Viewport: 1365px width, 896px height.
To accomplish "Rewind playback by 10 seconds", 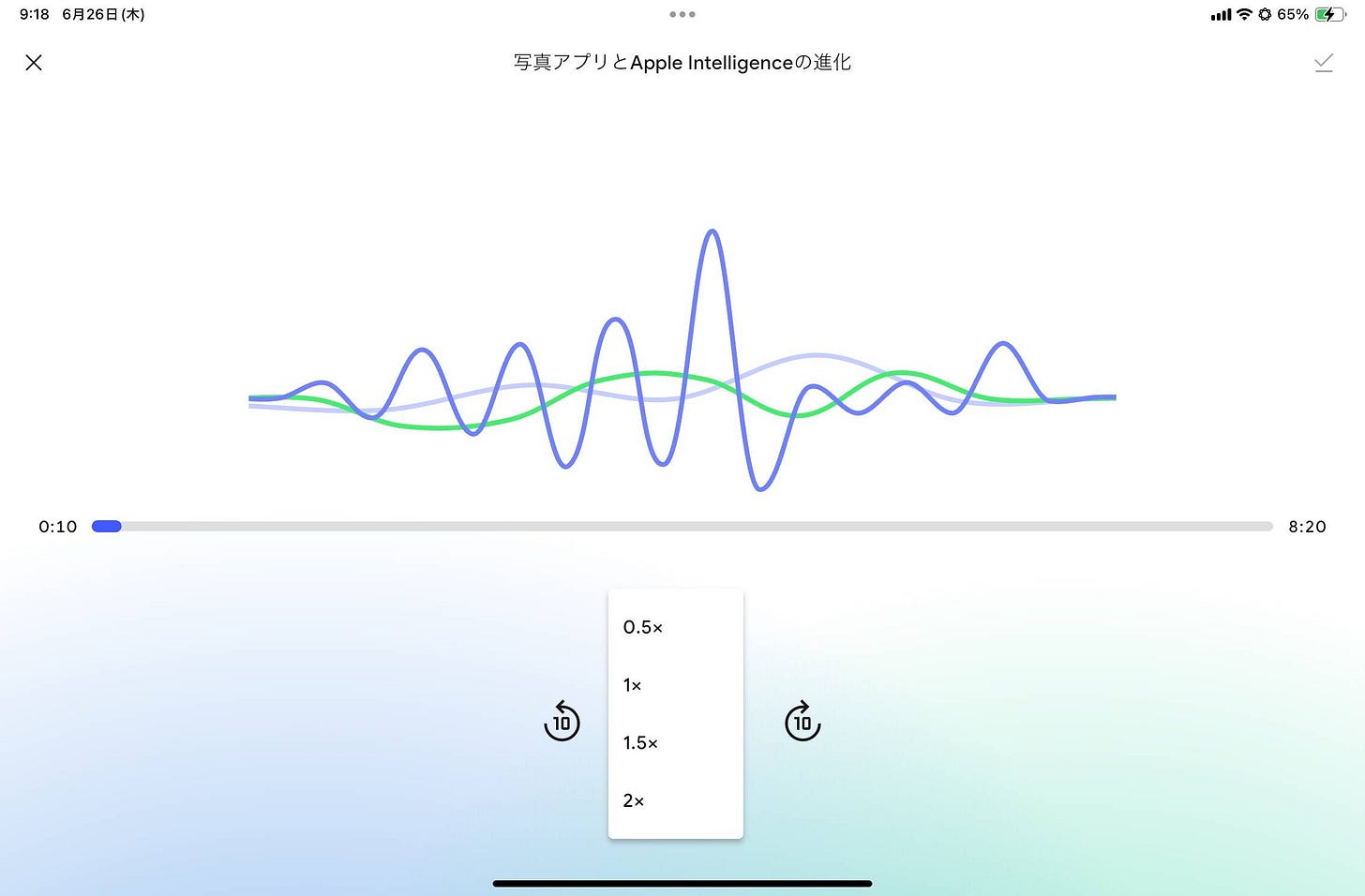I will tap(562, 722).
